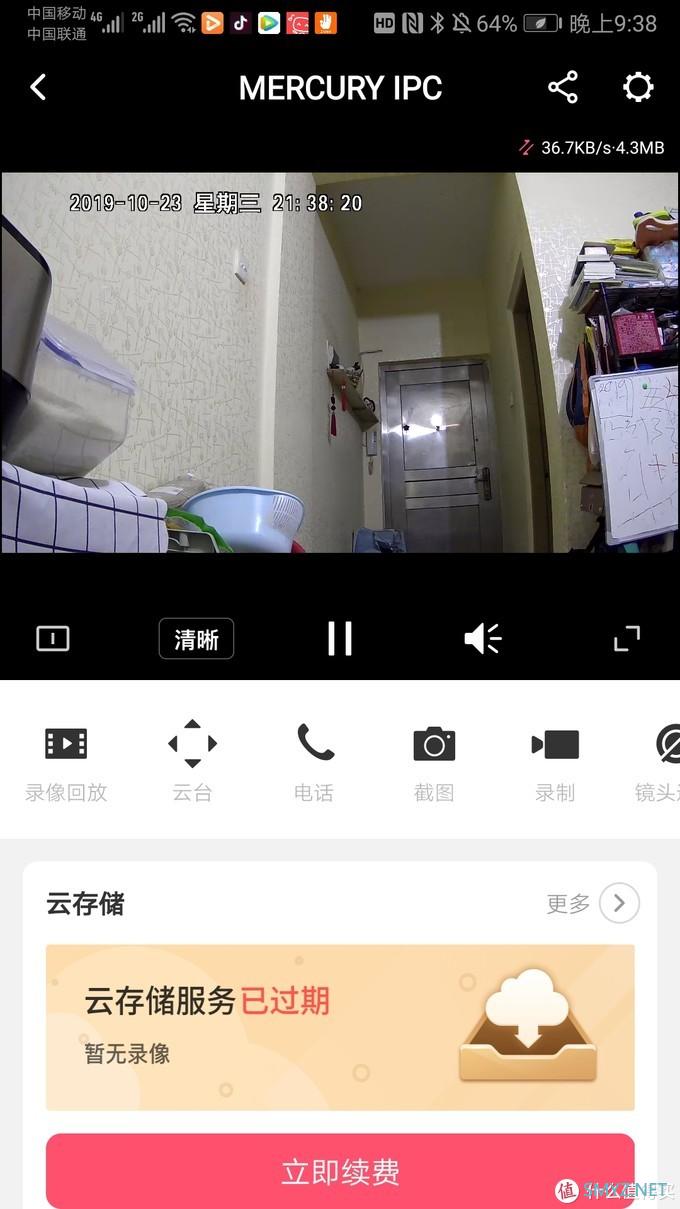Change video quality from 清晰

point(196,639)
